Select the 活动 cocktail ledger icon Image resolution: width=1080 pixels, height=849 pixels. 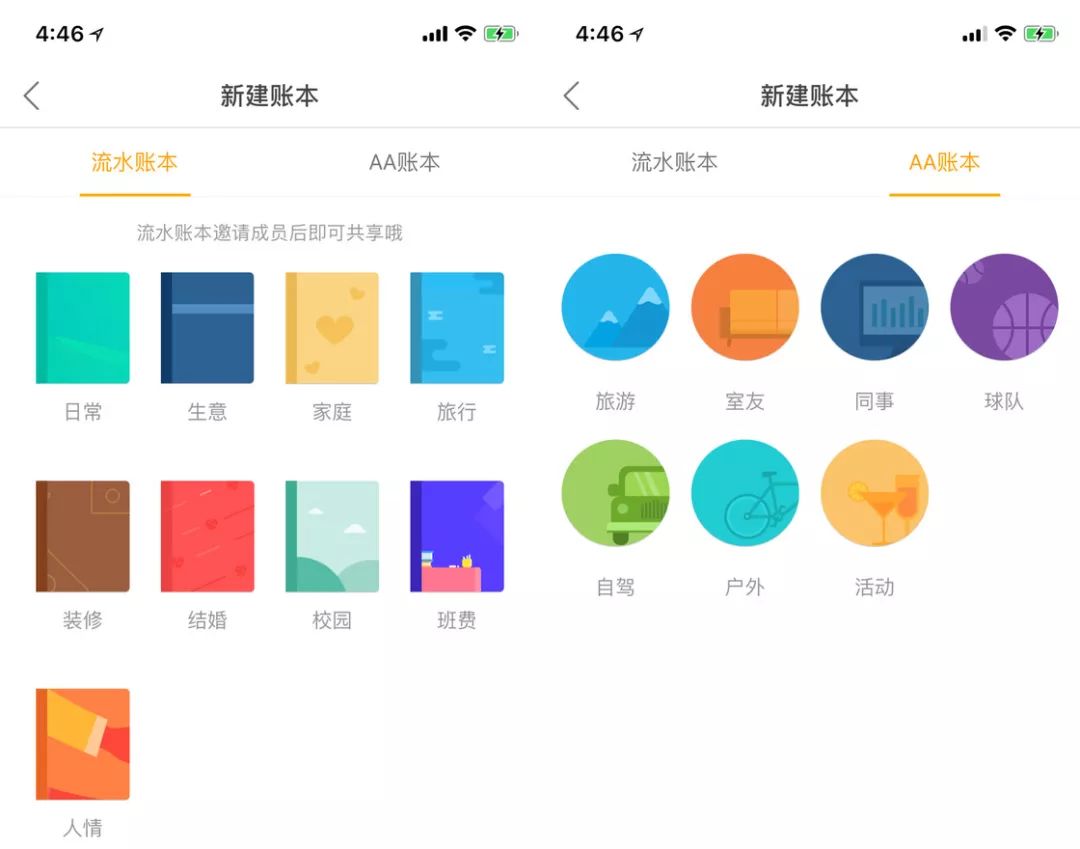[874, 493]
